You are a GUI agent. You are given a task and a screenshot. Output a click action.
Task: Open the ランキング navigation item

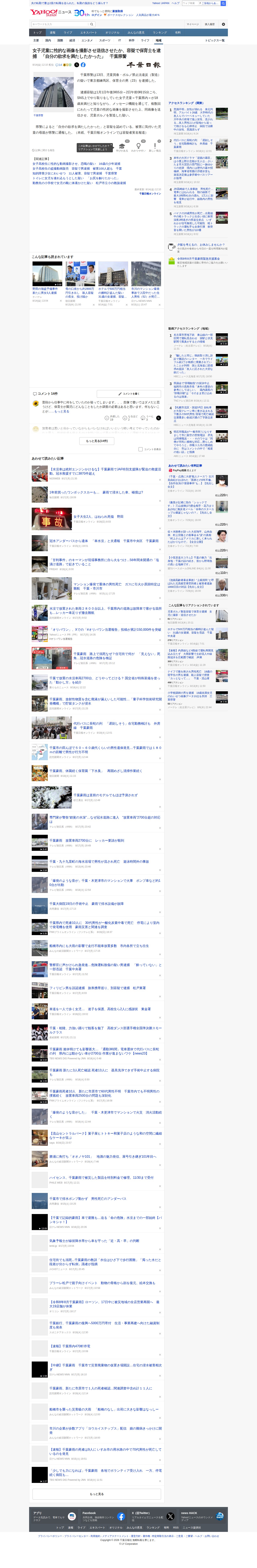point(160,32)
